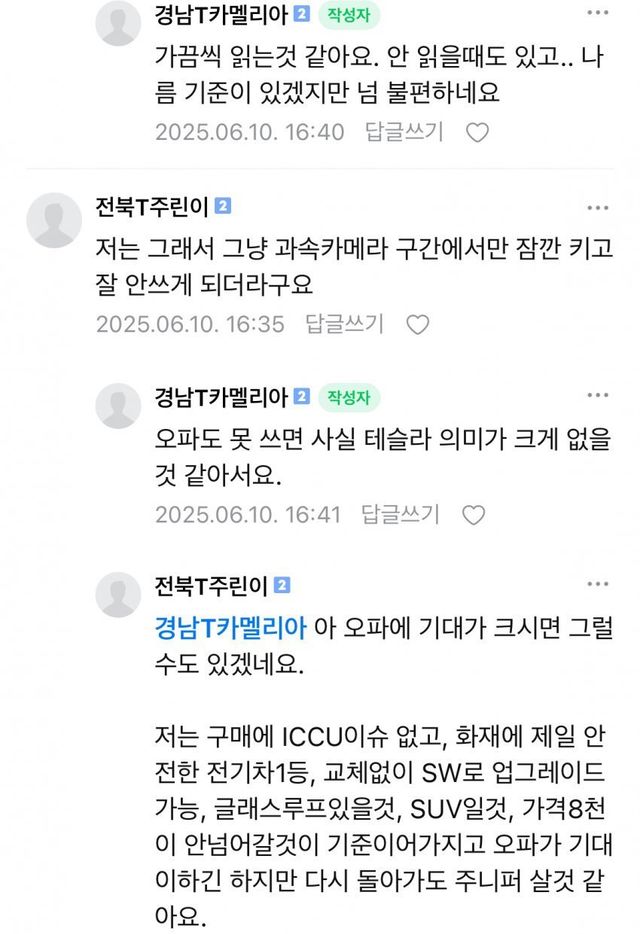Reply to the 16:40 comment

click(404, 132)
